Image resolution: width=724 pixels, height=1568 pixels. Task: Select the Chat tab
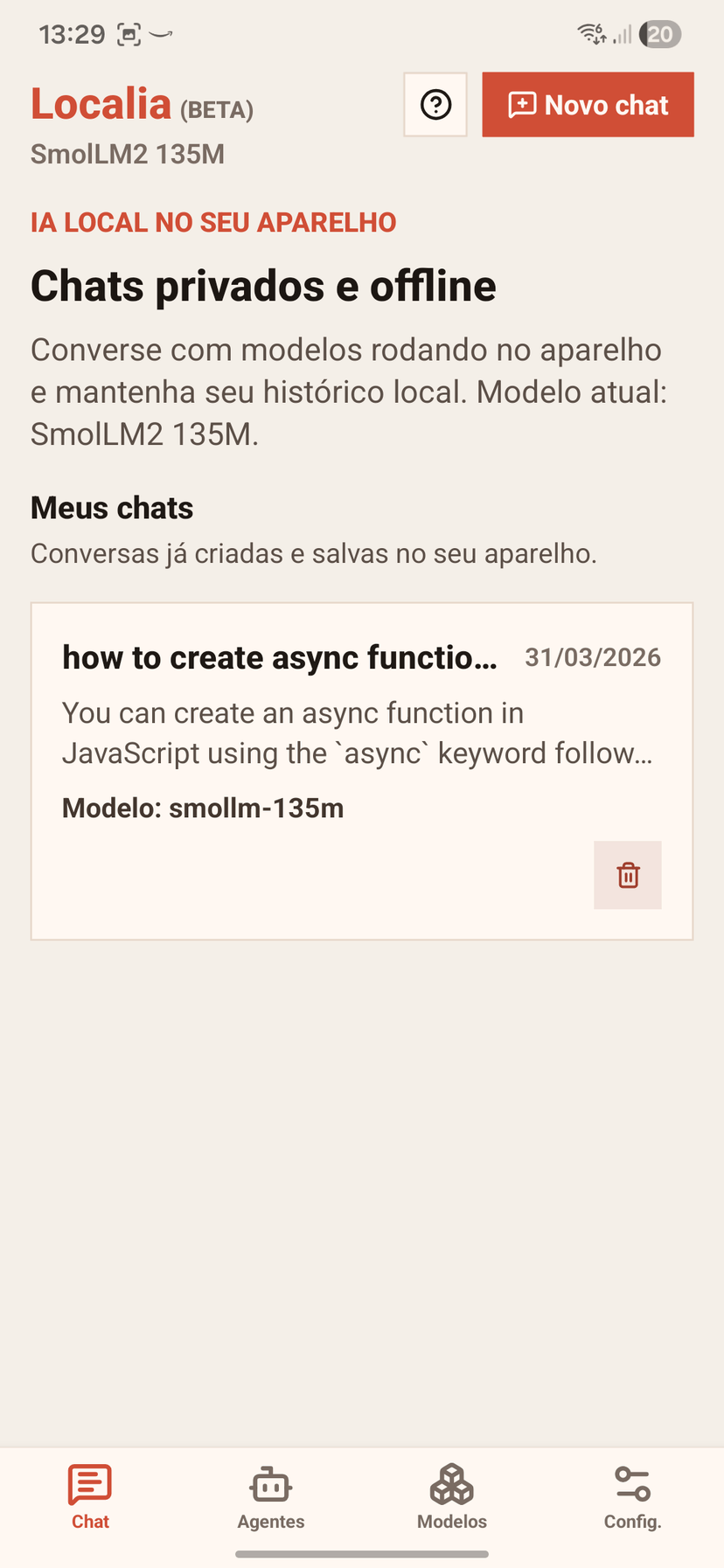(x=90, y=1497)
